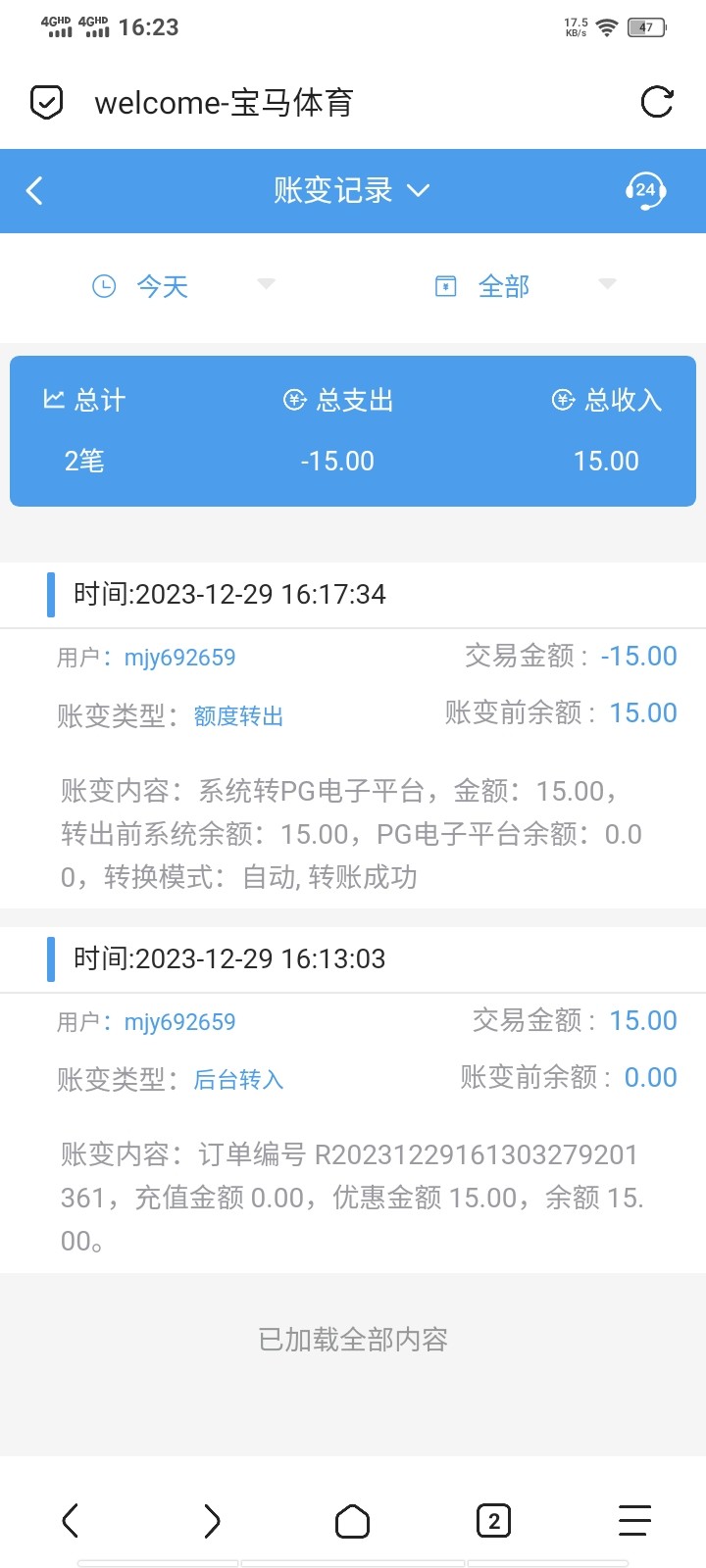Go to the browser home page
Screen dimensions: 706x1568
[x=353, y=1520]
